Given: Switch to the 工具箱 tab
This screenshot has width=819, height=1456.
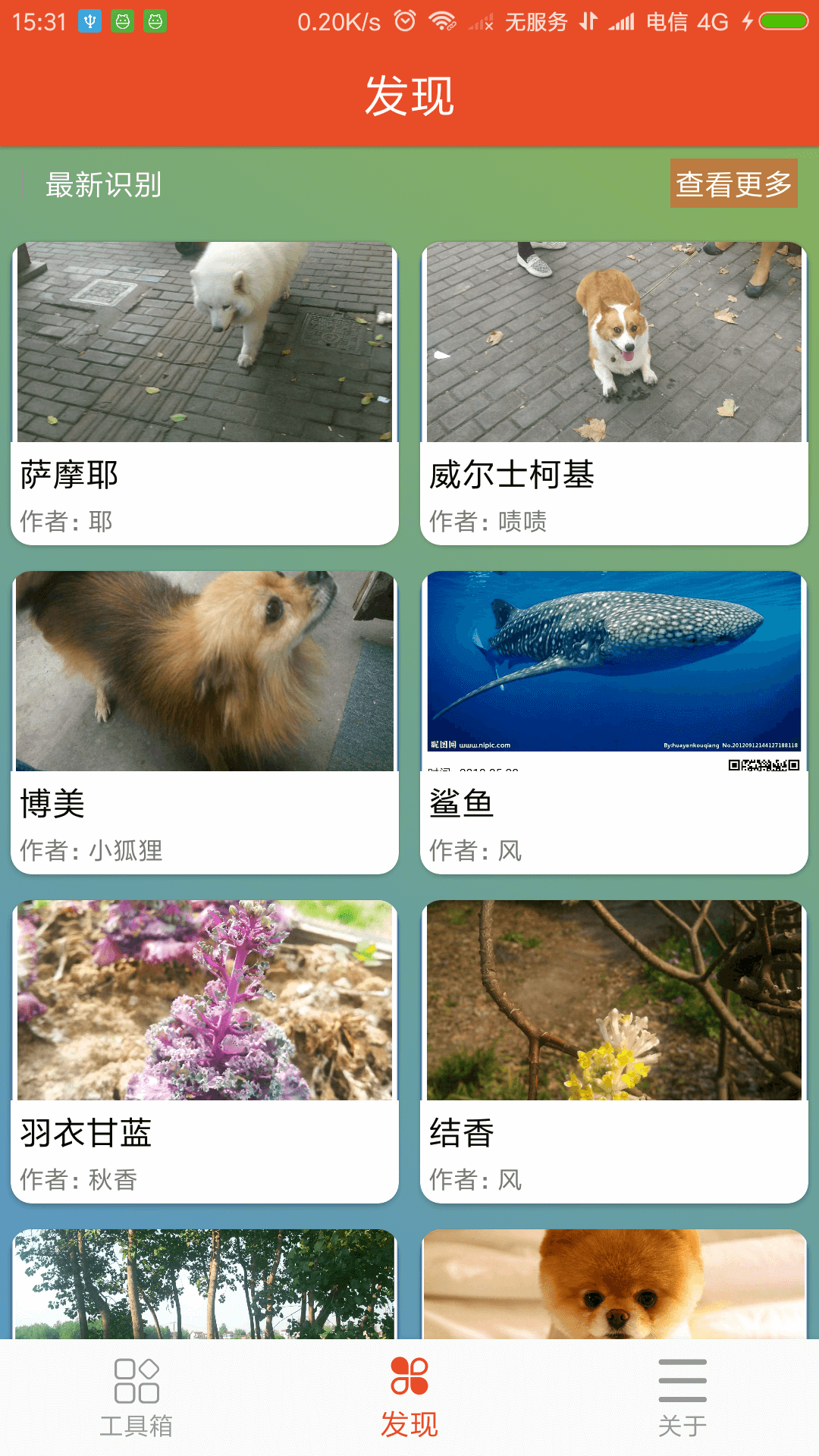Looking at the screenshot, I should 136,1397.
